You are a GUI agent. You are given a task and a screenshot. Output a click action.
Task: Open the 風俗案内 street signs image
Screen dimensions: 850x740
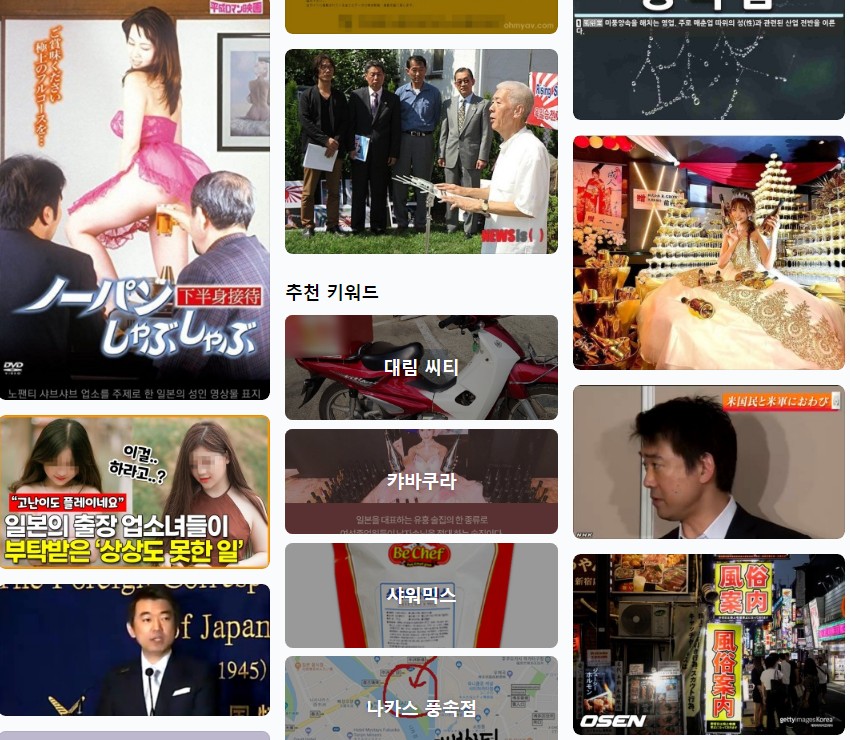coord(708,644)
